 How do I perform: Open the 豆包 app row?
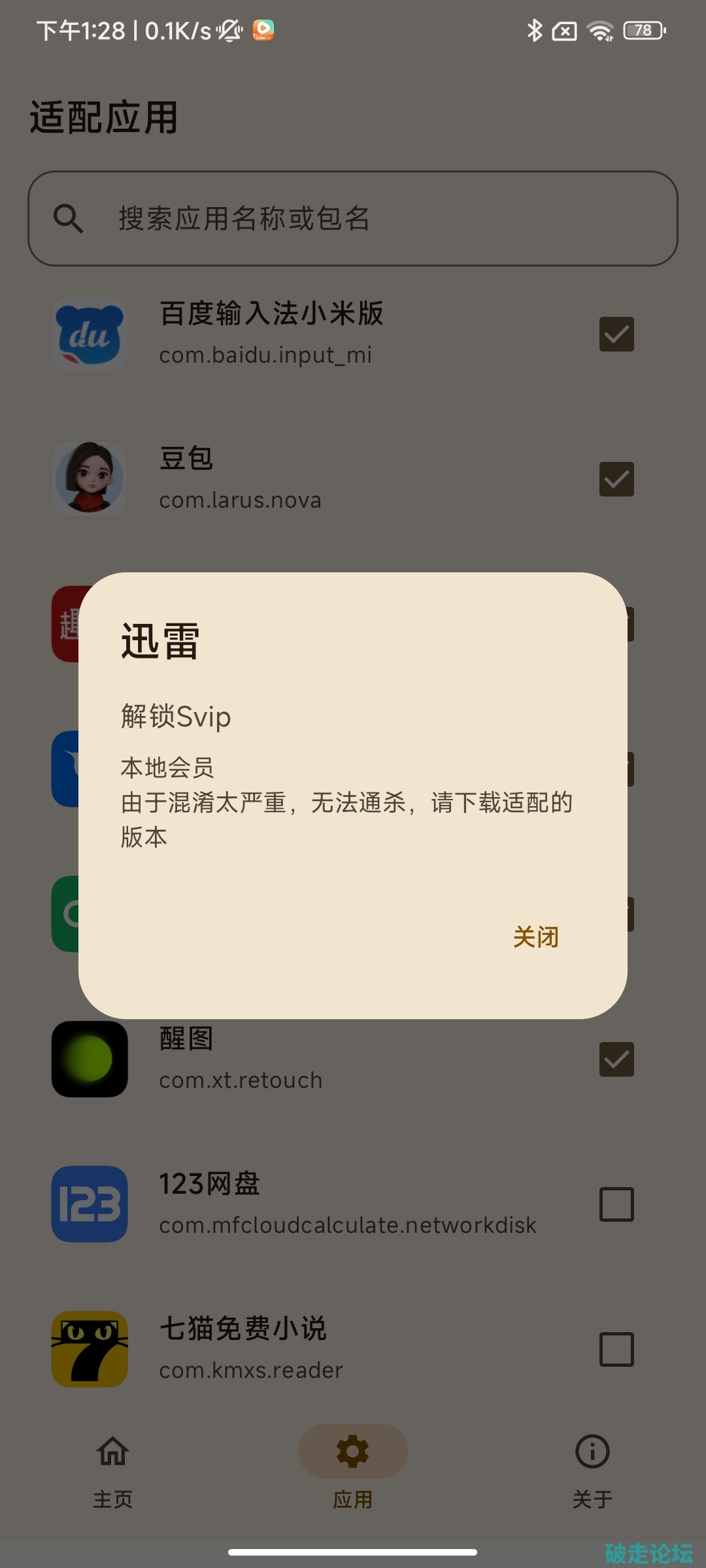[353, 480]
